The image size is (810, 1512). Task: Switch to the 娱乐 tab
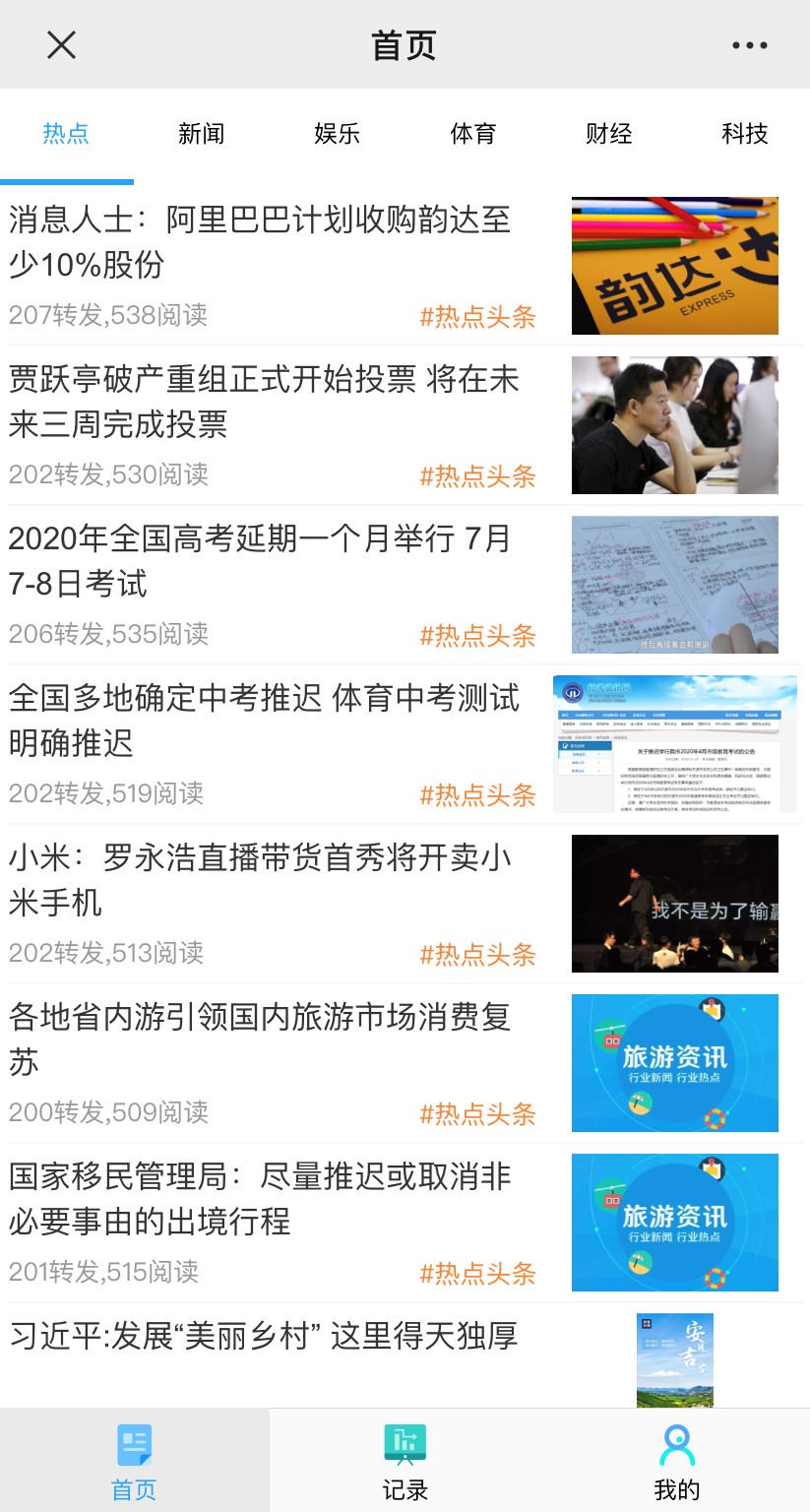(338, 134)
